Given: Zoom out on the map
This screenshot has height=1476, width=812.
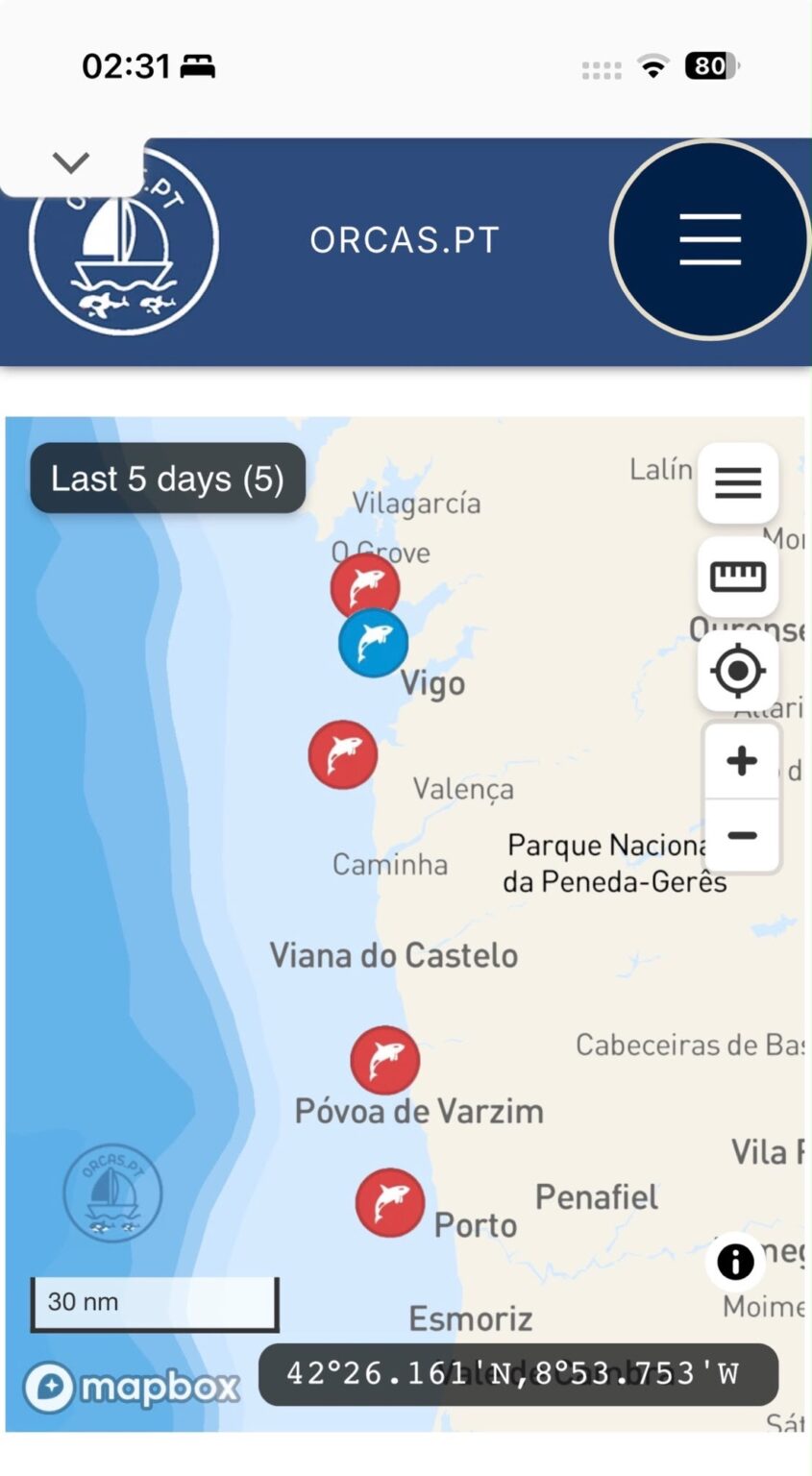Looking at the screenshot, I should click(742, 835).
